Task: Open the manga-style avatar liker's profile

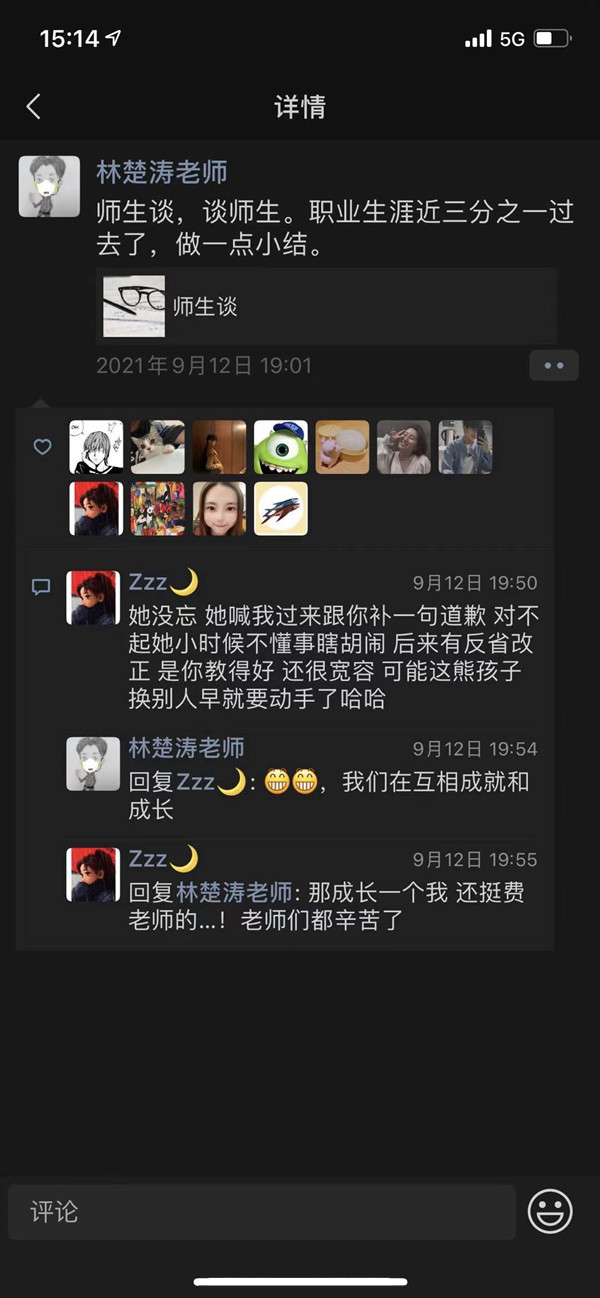Action: pos(96,447)
